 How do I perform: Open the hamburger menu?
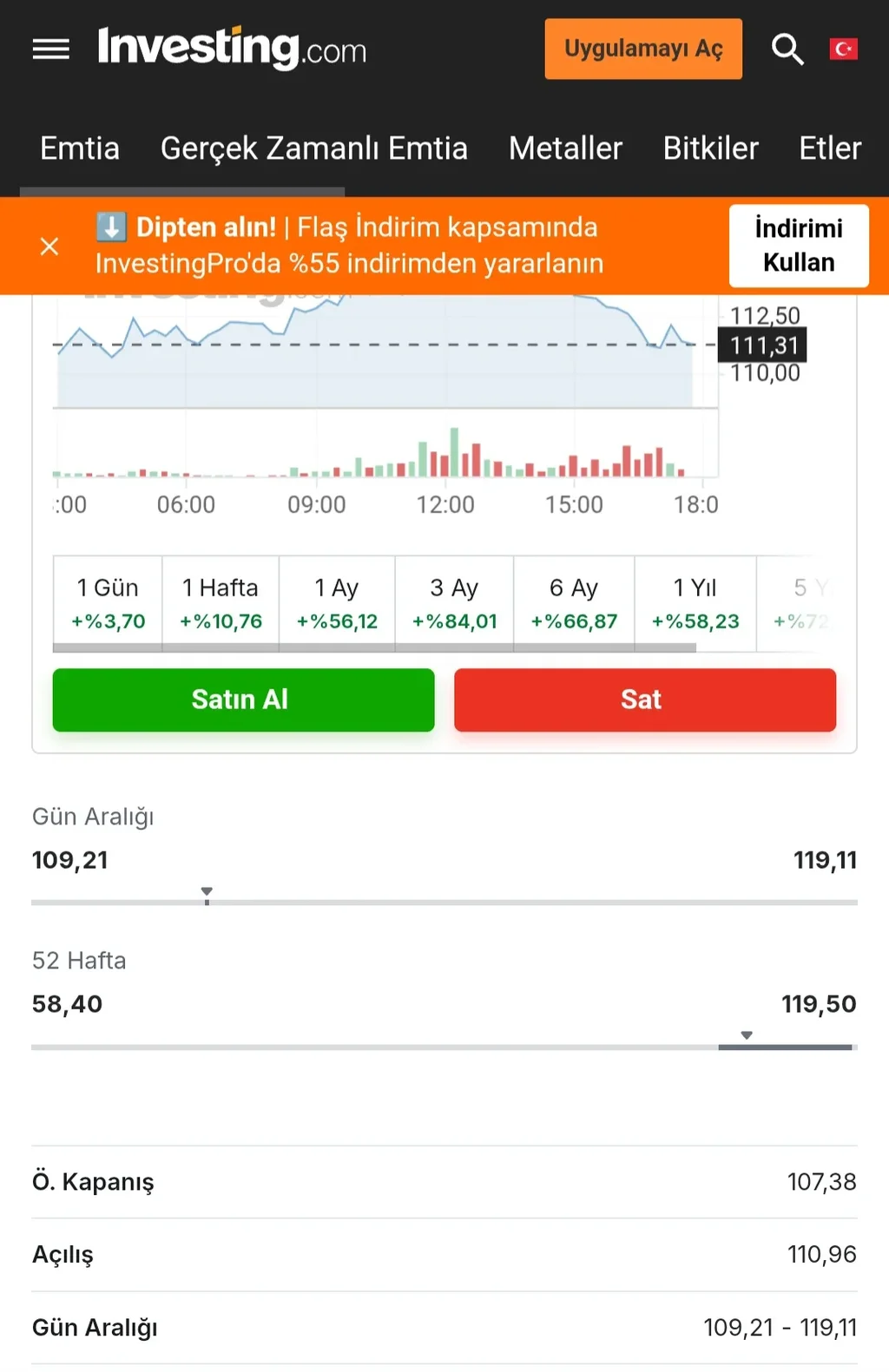(x=51, y=49)
